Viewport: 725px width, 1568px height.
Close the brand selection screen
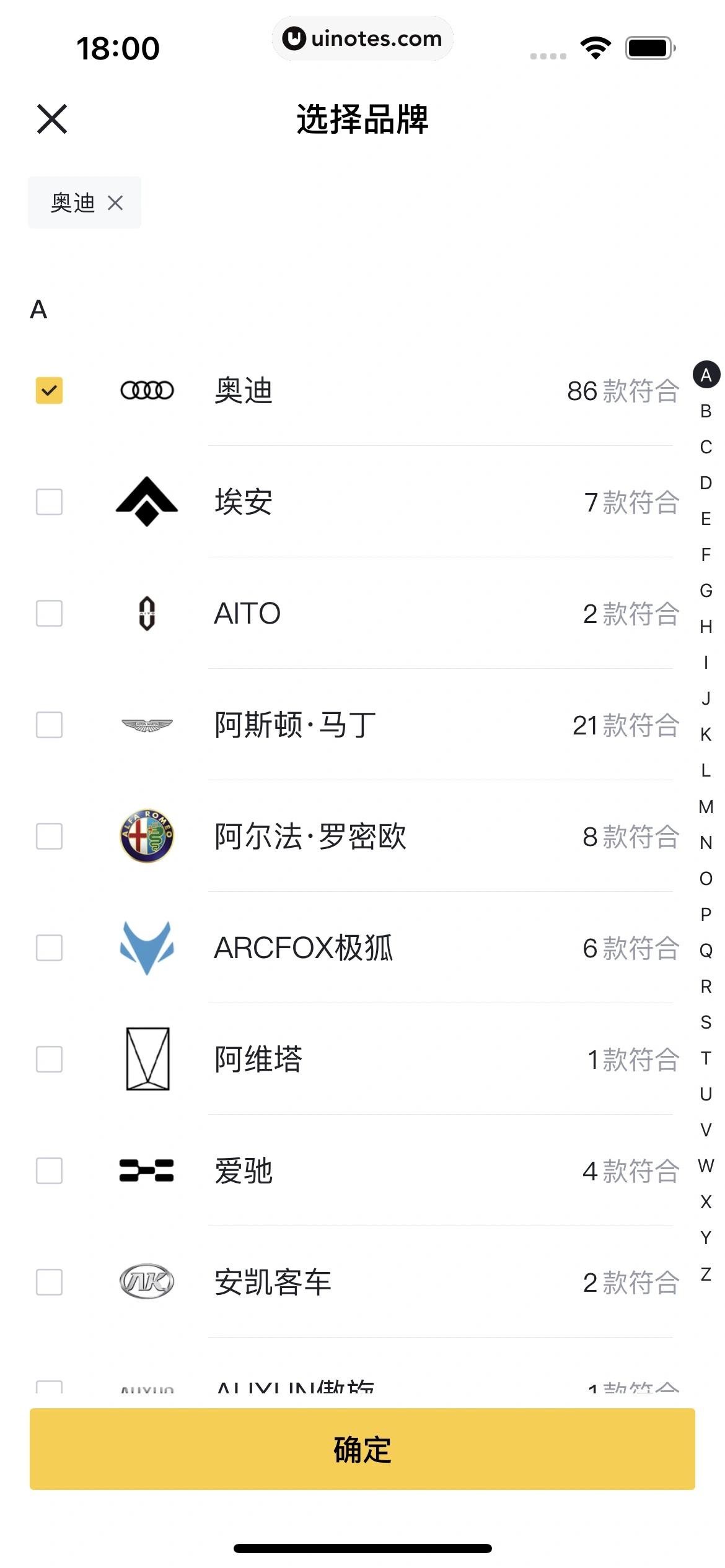52,119
